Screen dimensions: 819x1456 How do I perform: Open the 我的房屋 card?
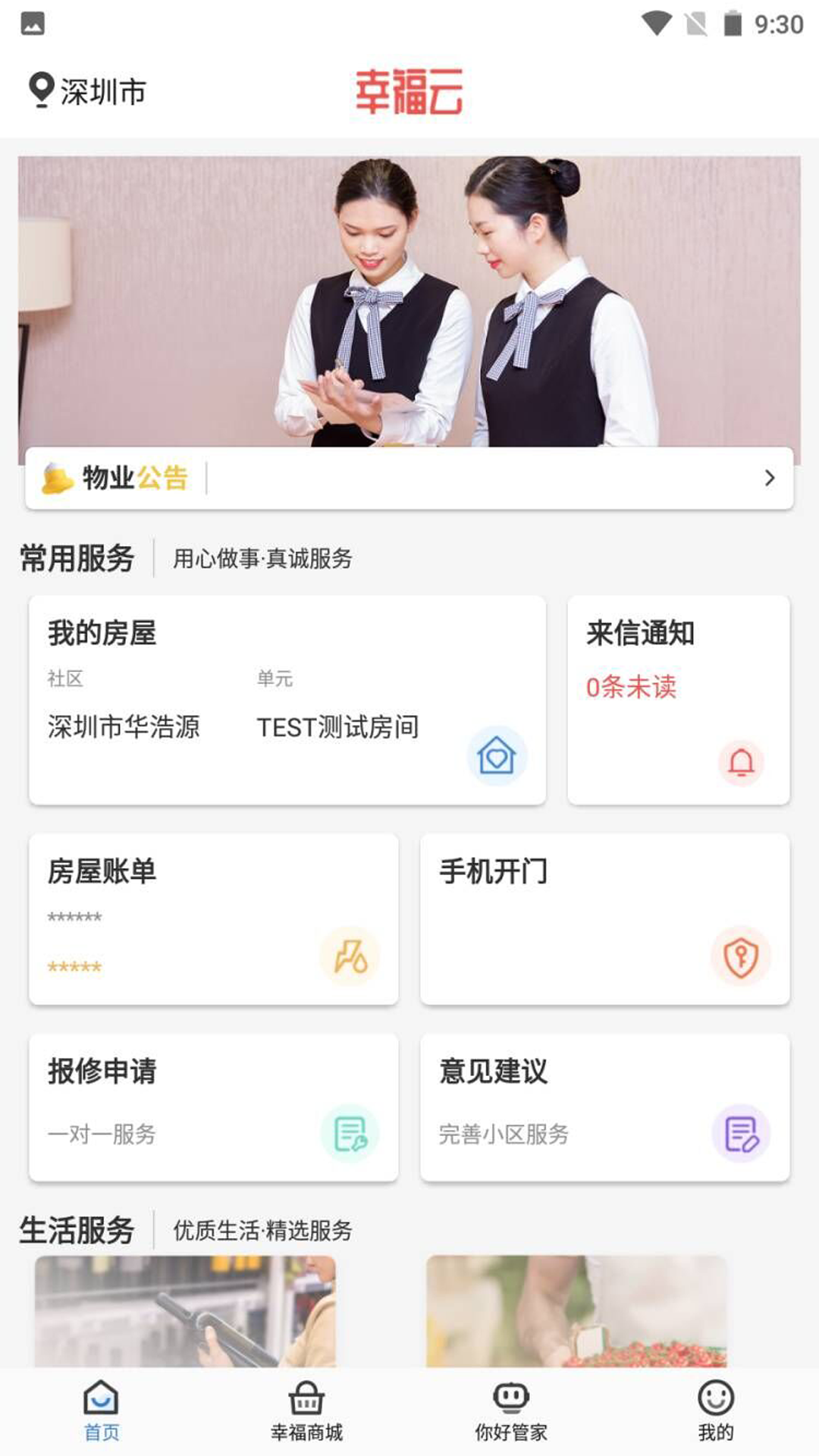(287, 699)
